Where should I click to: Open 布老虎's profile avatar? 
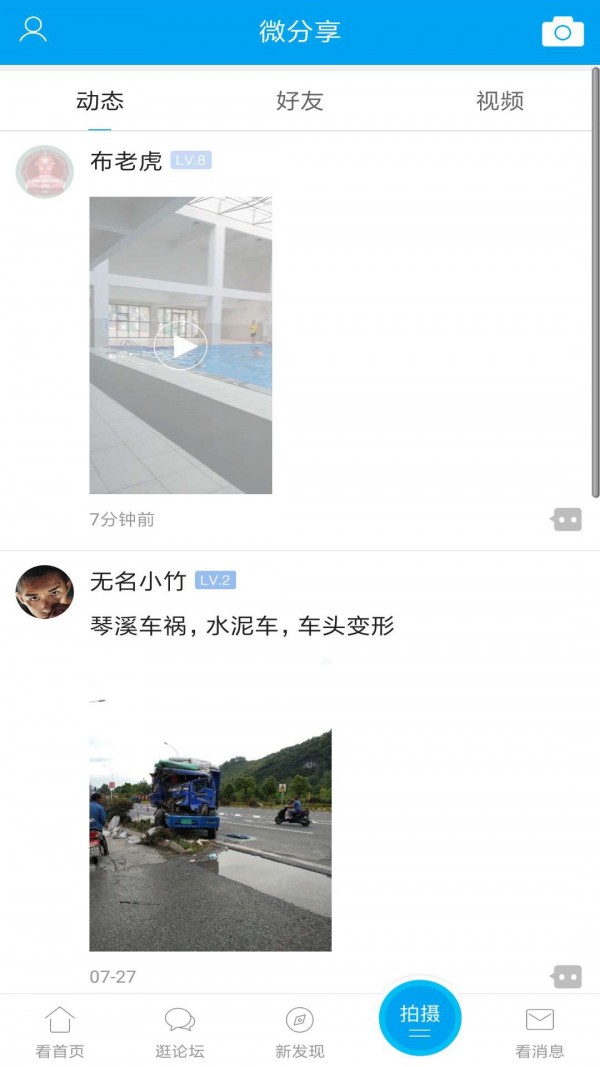(45, 172)
